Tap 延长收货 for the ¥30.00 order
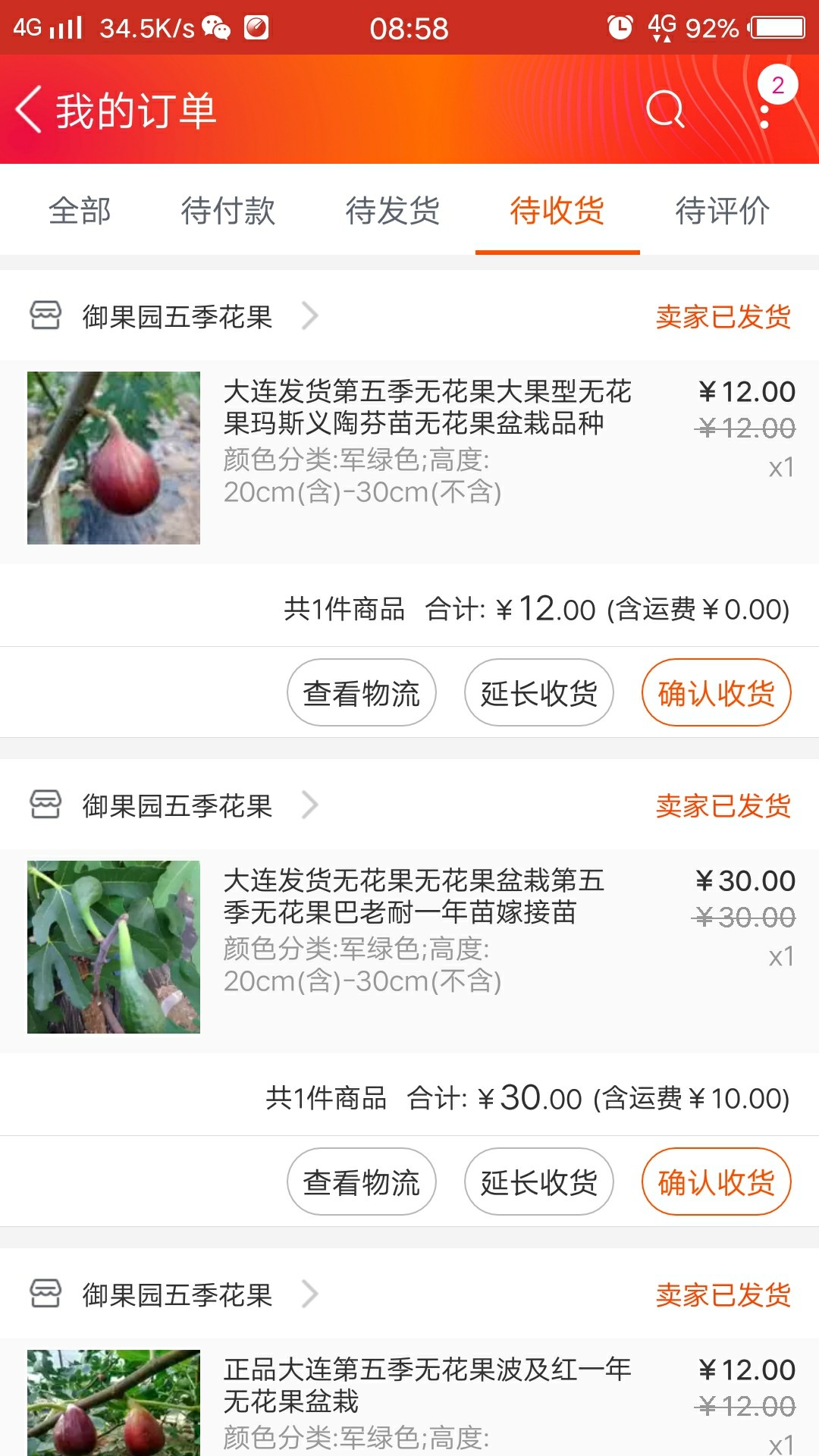Screen dimensions: 819x1456 [x=539, y=1181]
